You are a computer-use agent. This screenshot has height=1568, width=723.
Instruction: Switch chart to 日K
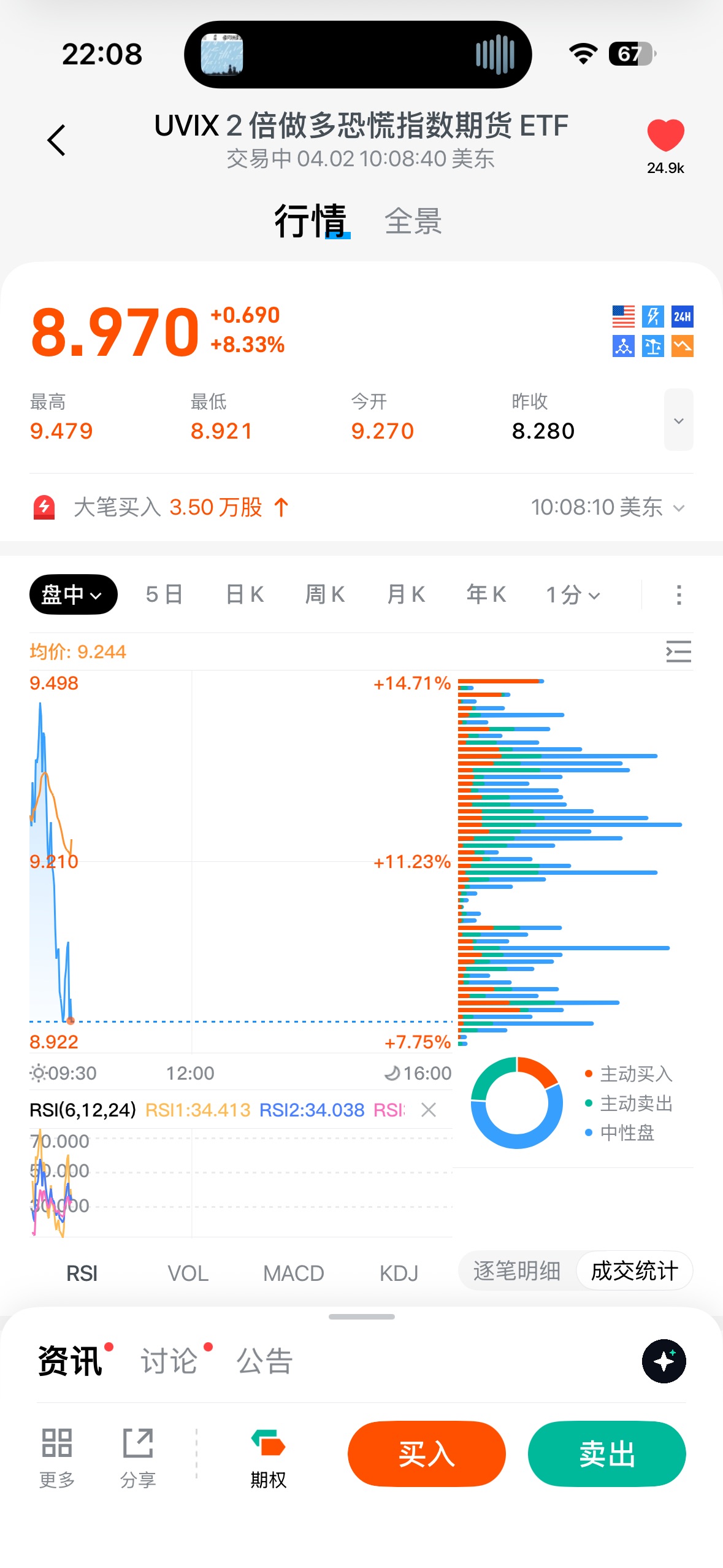pyautogui.click(x=245, y=594)
